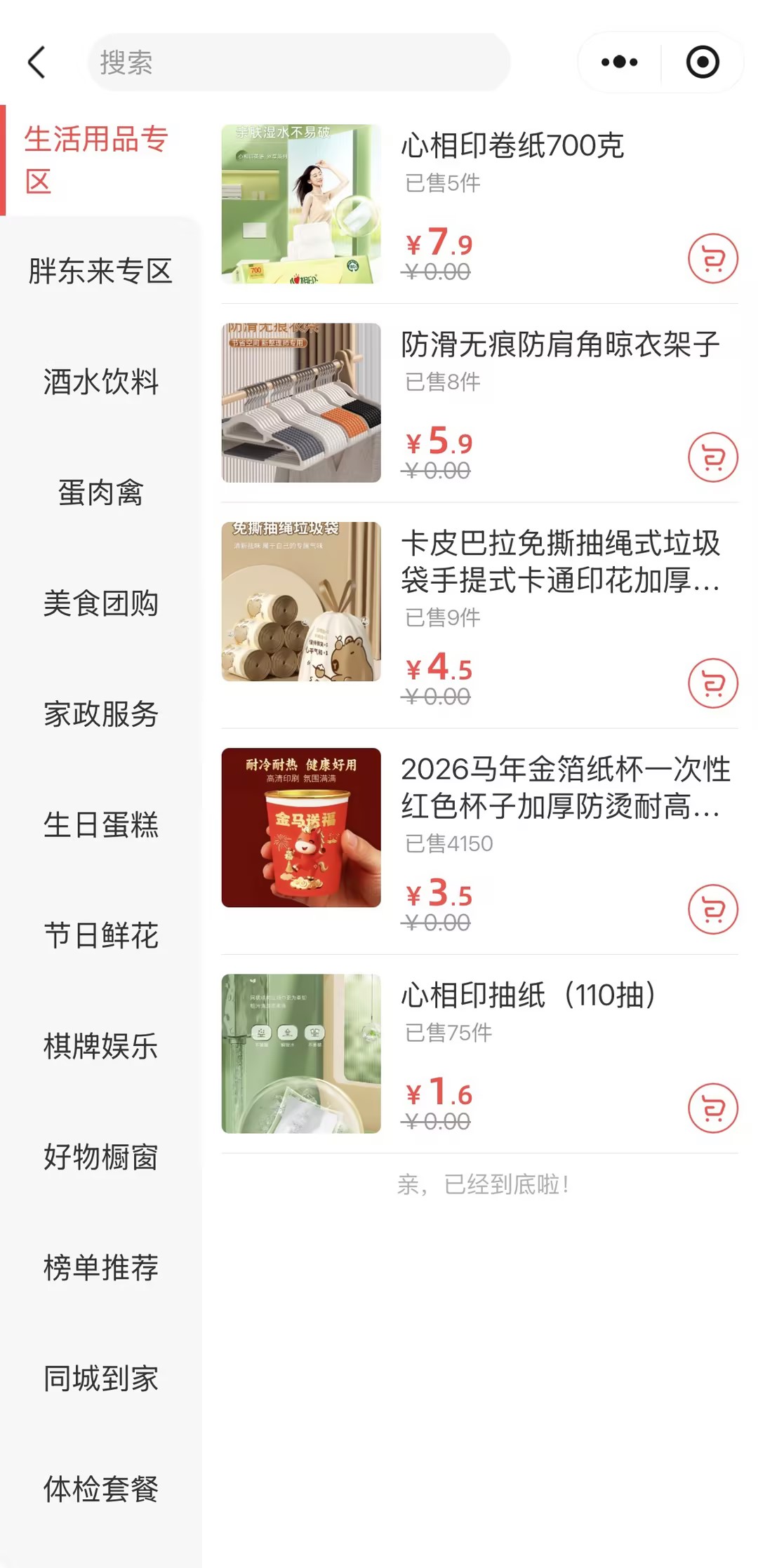Switch to 同城到家
This screenshot has height=1568, width=758.
coord(100,1379)
